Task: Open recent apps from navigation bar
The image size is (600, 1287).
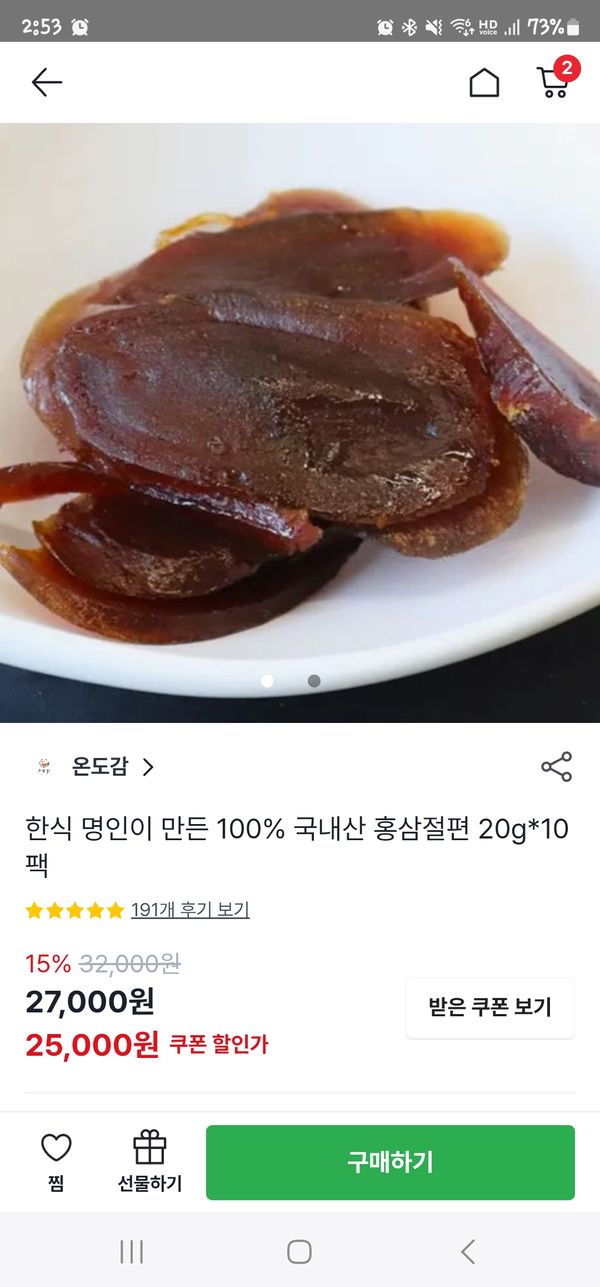Action: click(132, 1251)
